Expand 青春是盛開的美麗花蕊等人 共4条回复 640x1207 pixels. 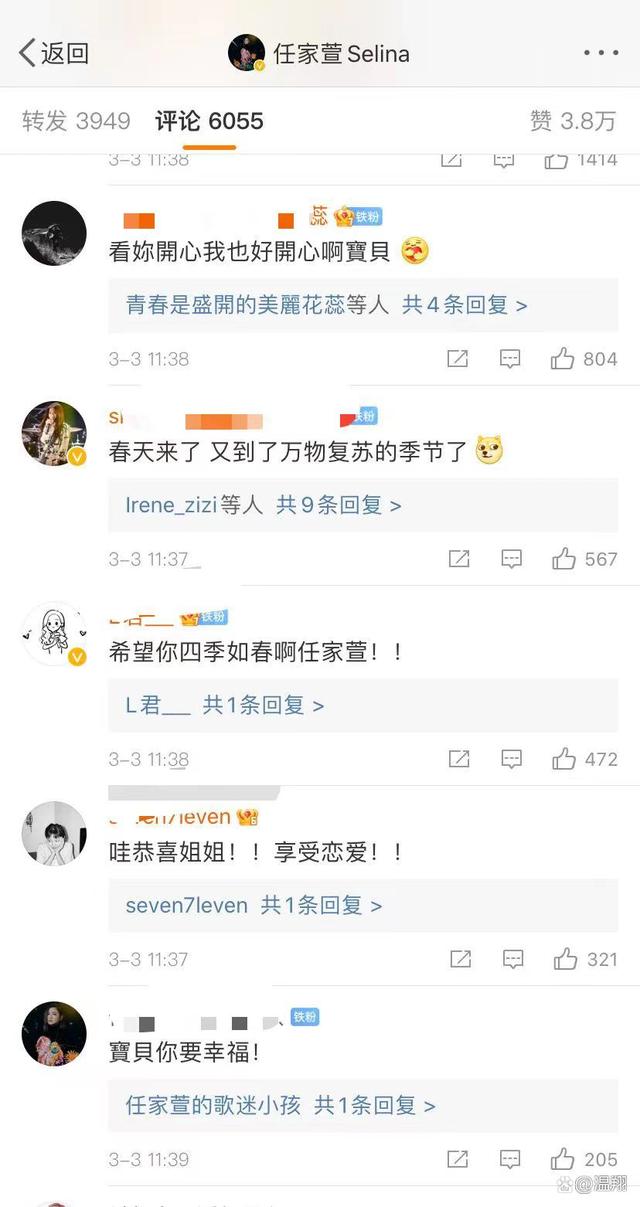tap(326, 306)
